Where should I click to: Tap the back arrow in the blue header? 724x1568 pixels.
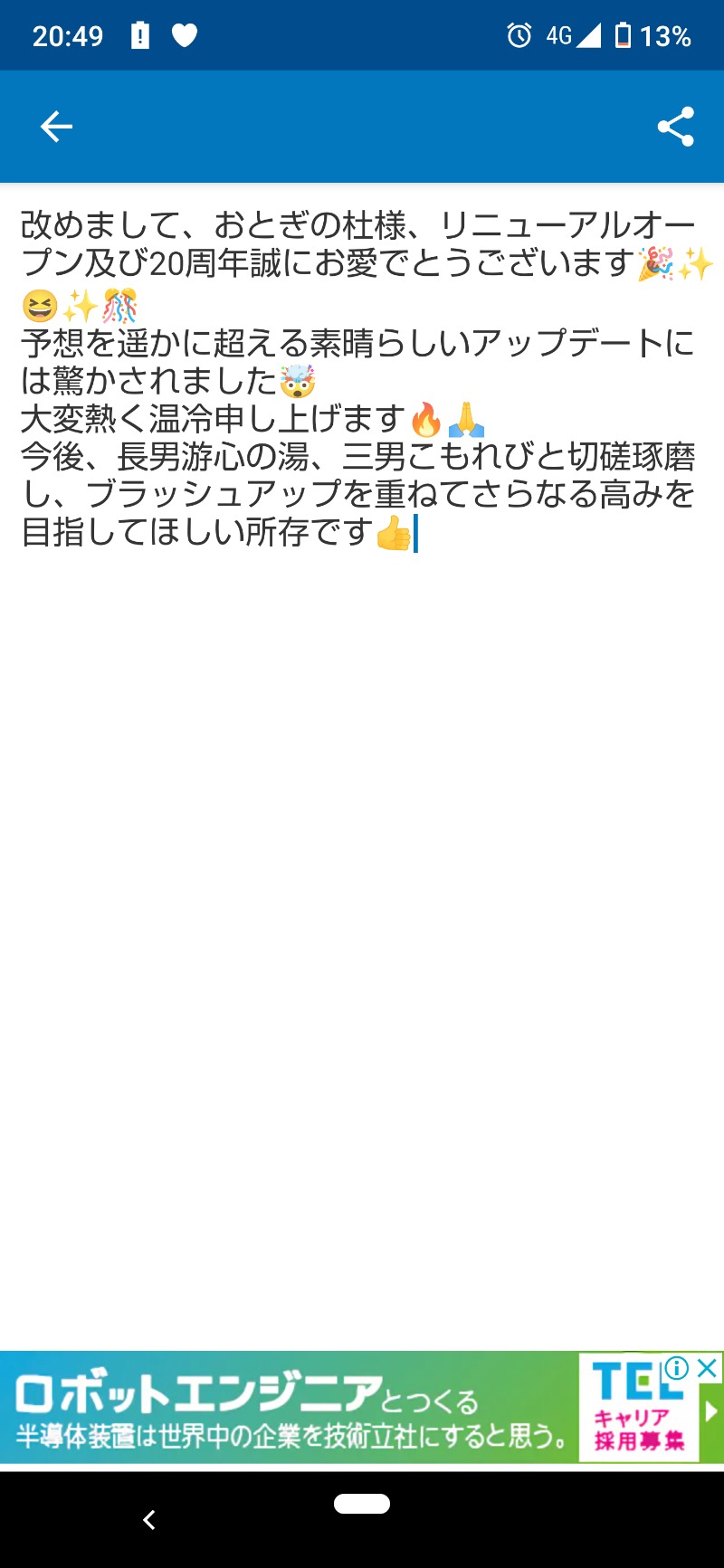56,126
